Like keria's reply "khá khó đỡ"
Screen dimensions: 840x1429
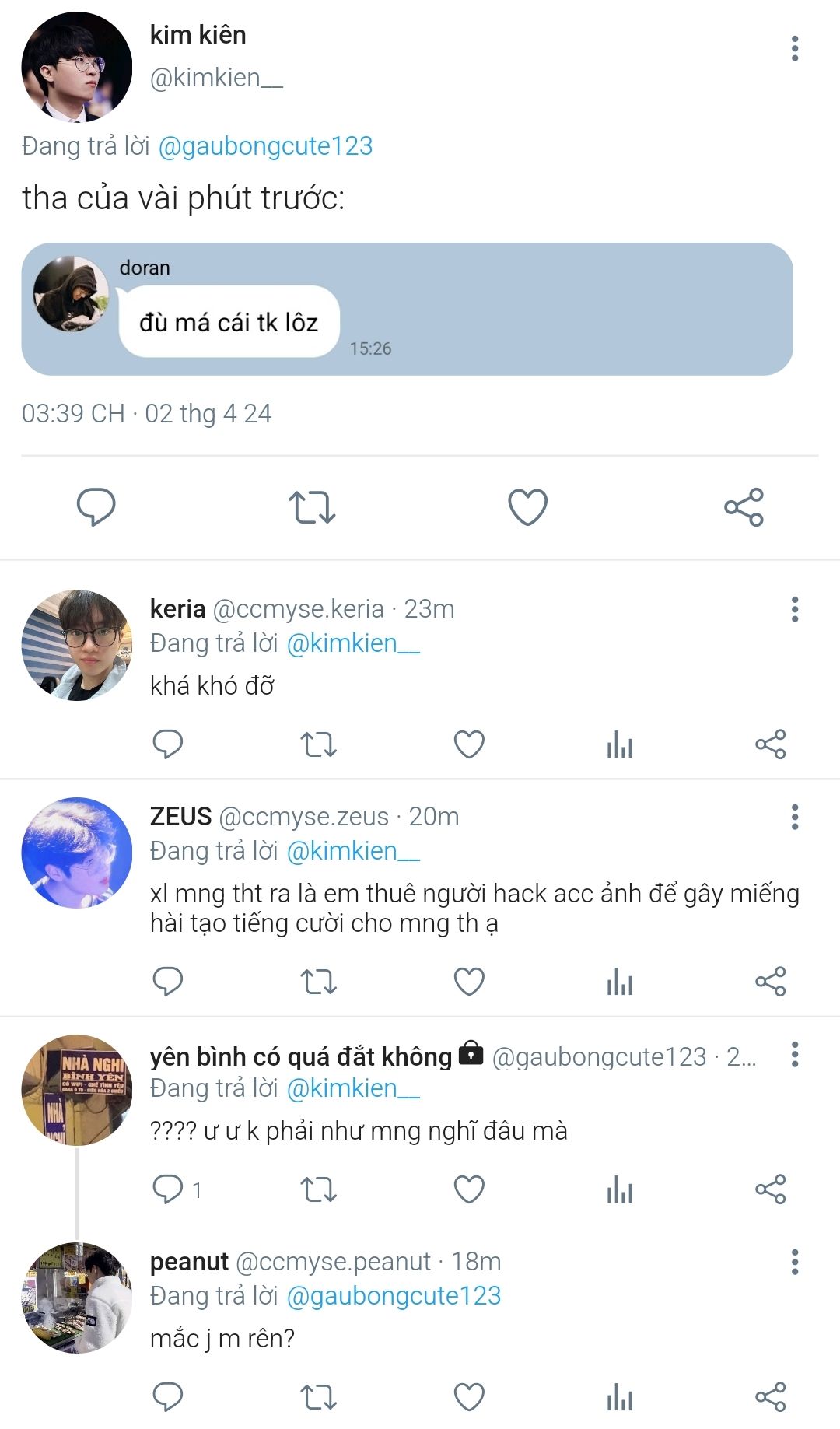(469, 744)
